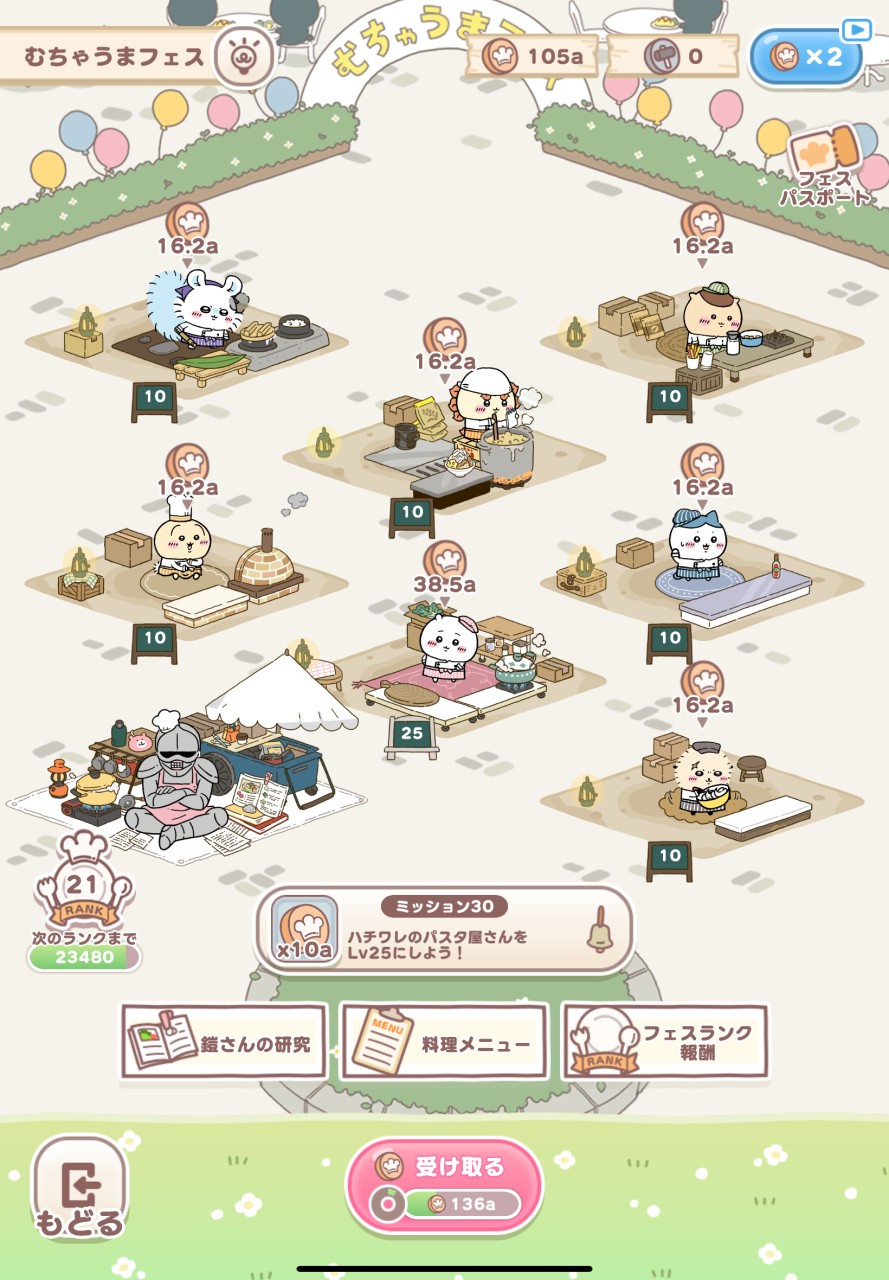Open 鎧さんの研究 research

[x=224, y=1043]
